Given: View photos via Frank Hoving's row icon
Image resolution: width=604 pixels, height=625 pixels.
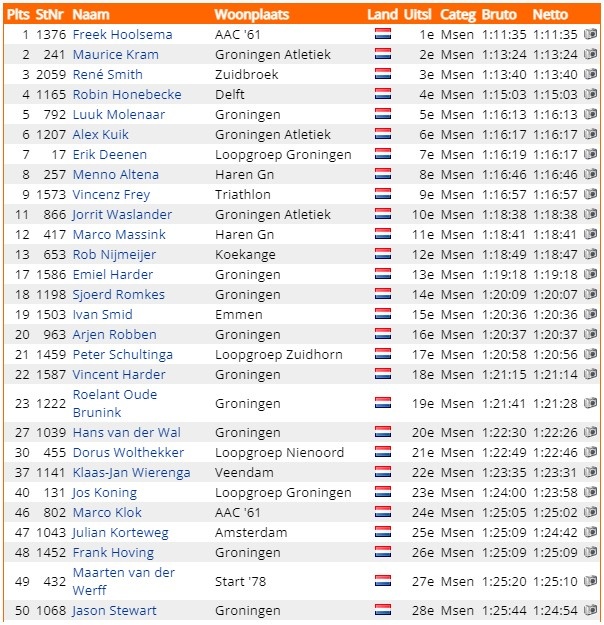Looking at the screenshot, I should (590, 552).
